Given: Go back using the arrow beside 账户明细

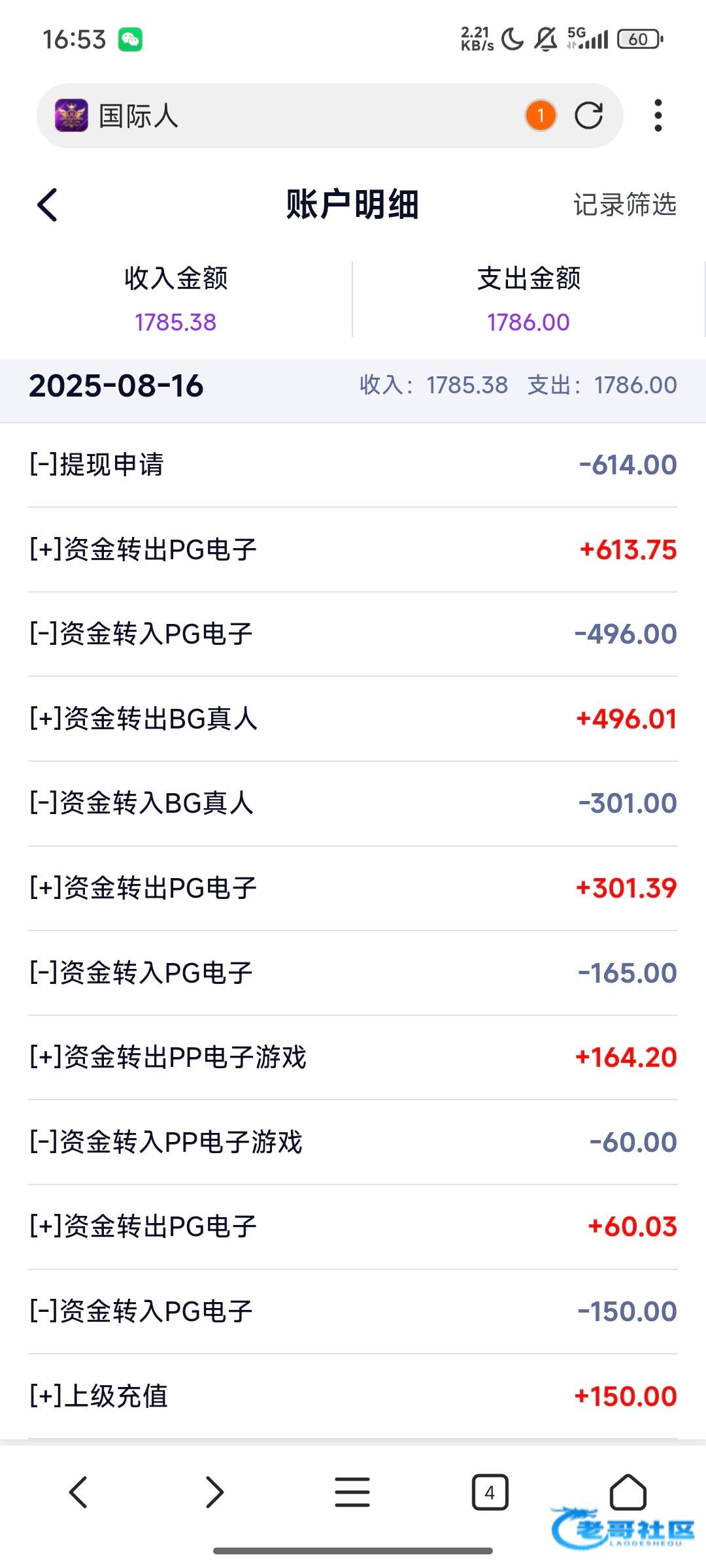Looking at the screenshot, I should tap(47, 205).
